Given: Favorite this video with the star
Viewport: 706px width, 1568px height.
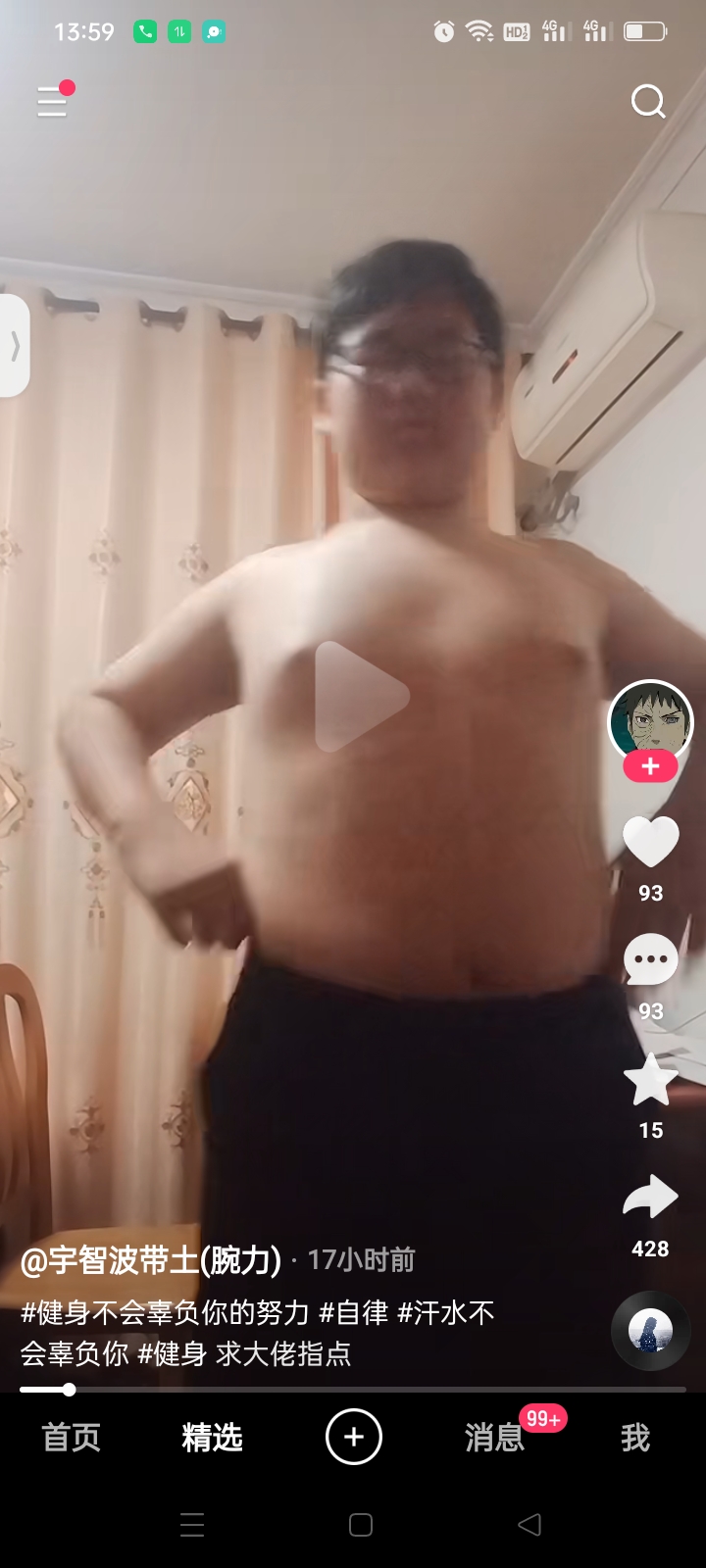Looking at the screenshot, I should point(651,1079).
